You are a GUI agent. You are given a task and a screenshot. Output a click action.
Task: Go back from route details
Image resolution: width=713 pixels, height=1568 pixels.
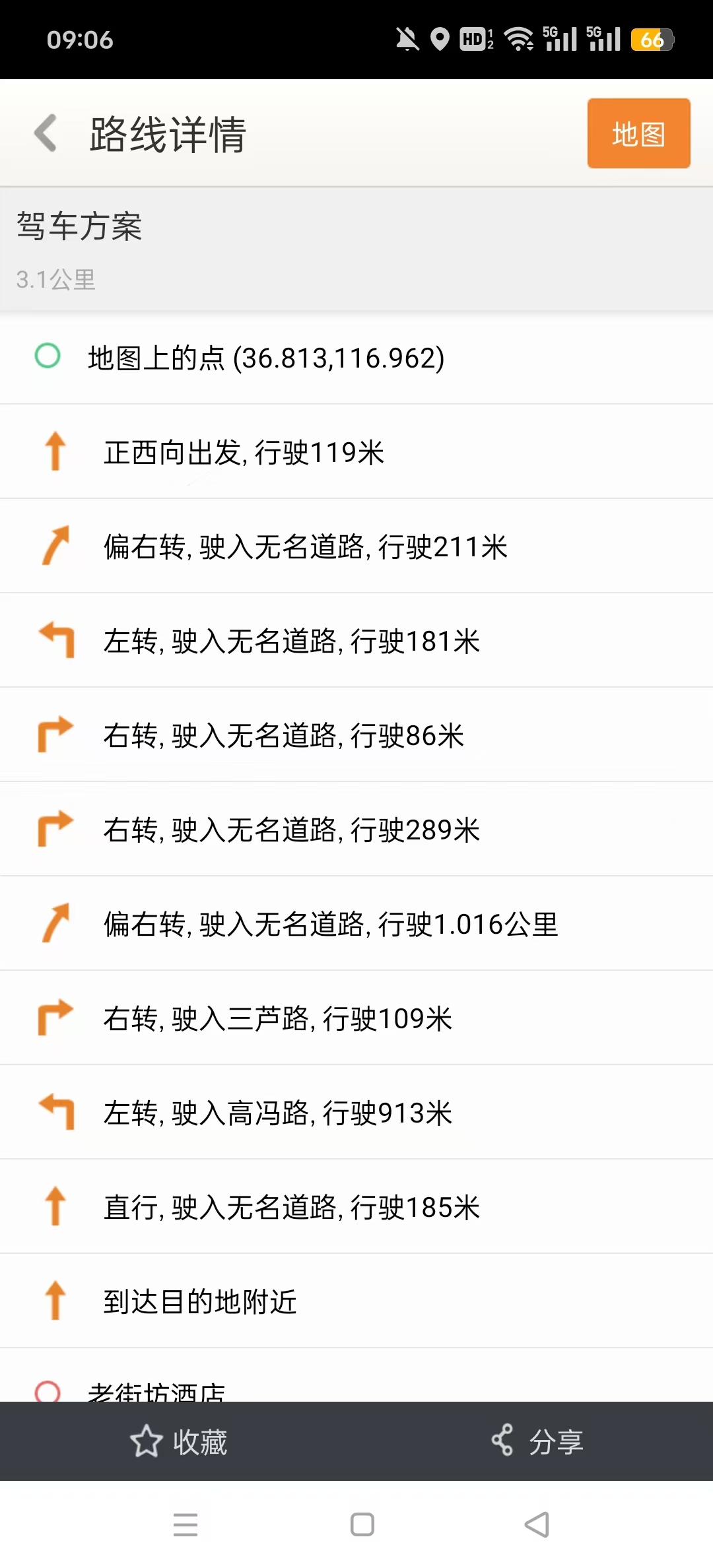click(x=46, y=133)
